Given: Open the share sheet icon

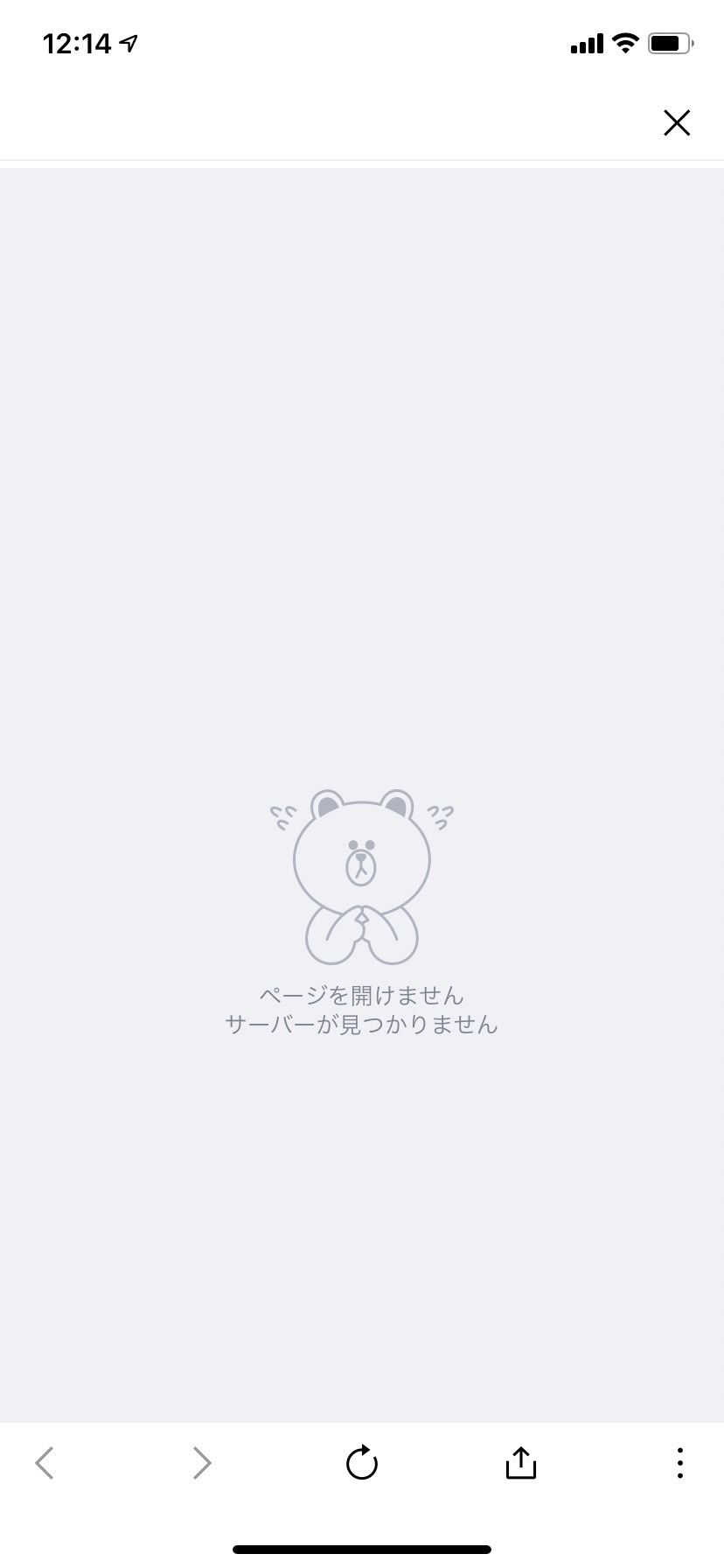Looking at the screenshot, I should 520,1461.
